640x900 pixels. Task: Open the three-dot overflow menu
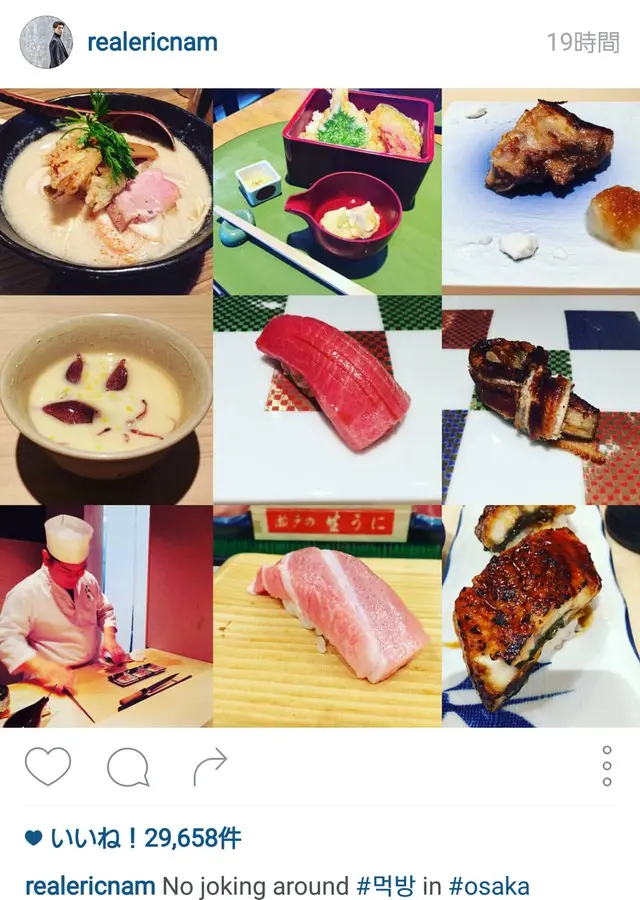(606, 767)
